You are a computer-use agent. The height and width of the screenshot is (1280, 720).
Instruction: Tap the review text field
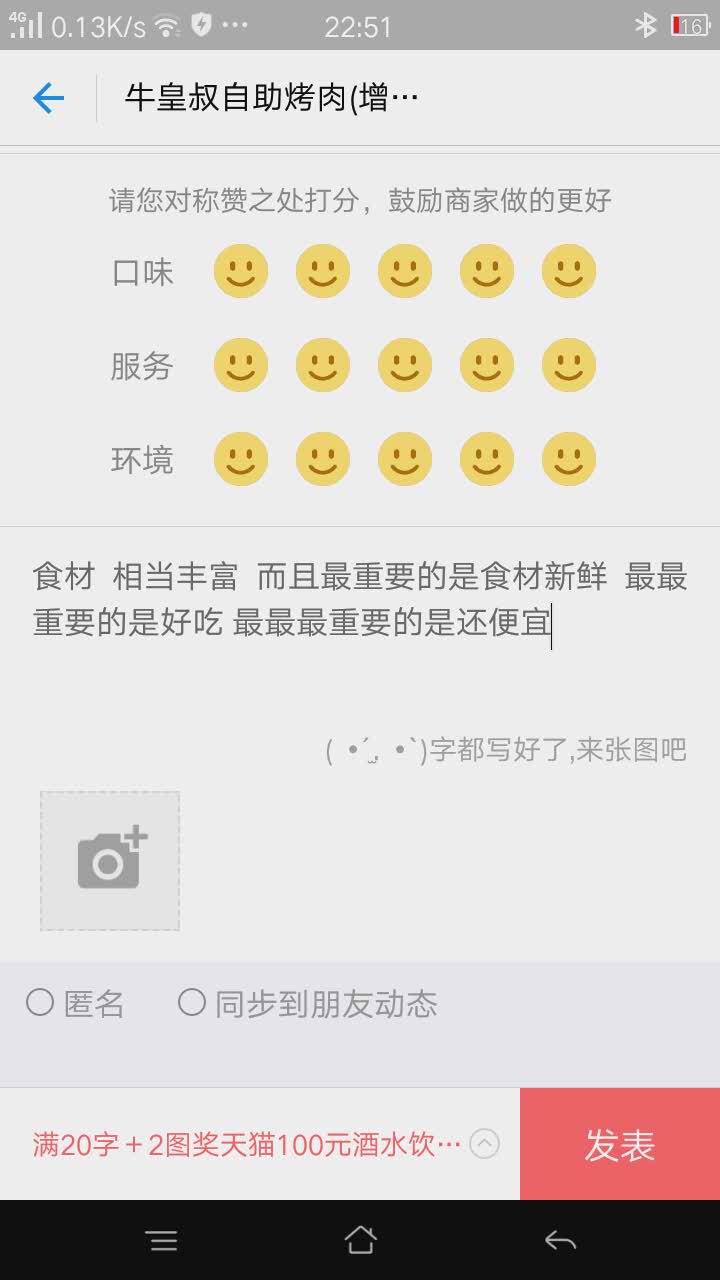click(x=360, y=620)
